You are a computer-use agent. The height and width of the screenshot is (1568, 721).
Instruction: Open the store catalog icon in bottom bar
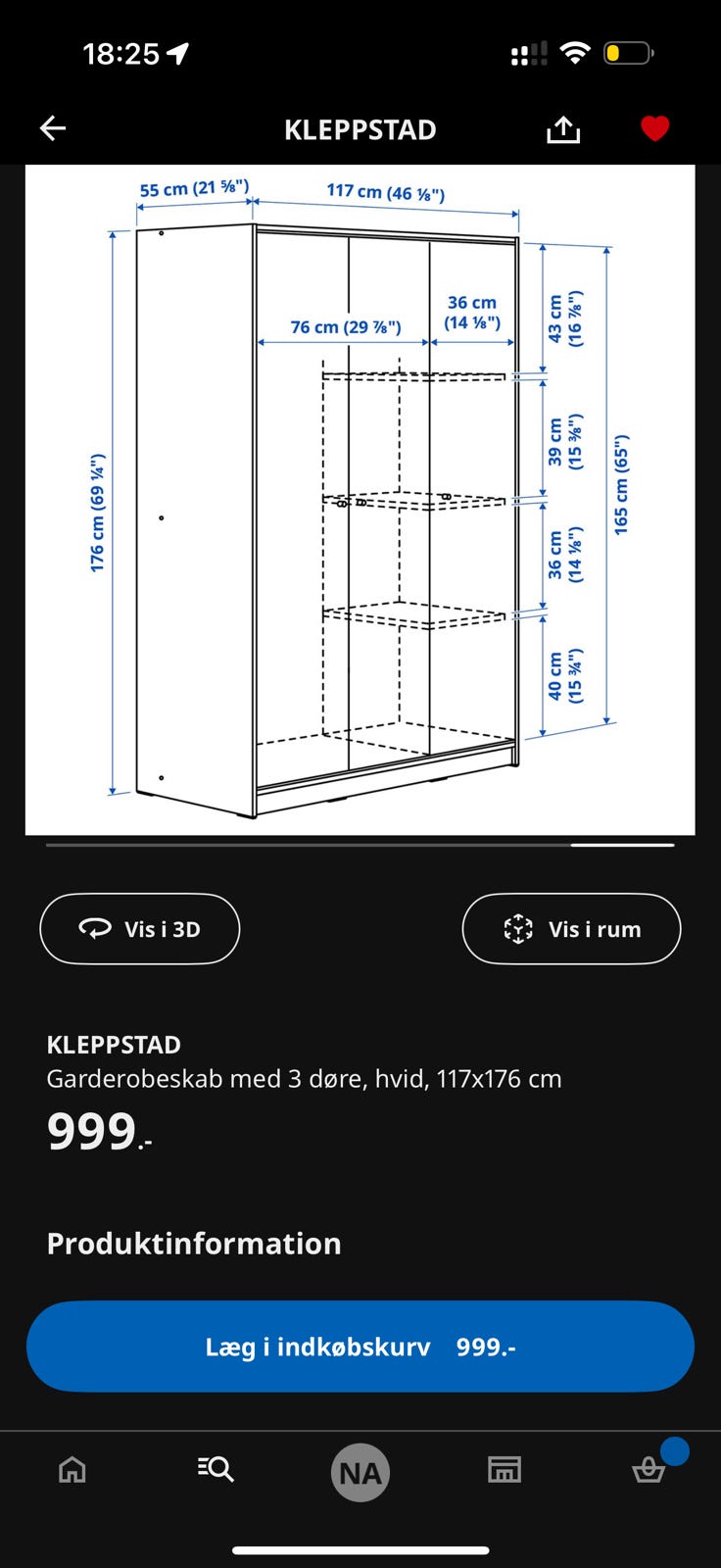click(504, 1470)
